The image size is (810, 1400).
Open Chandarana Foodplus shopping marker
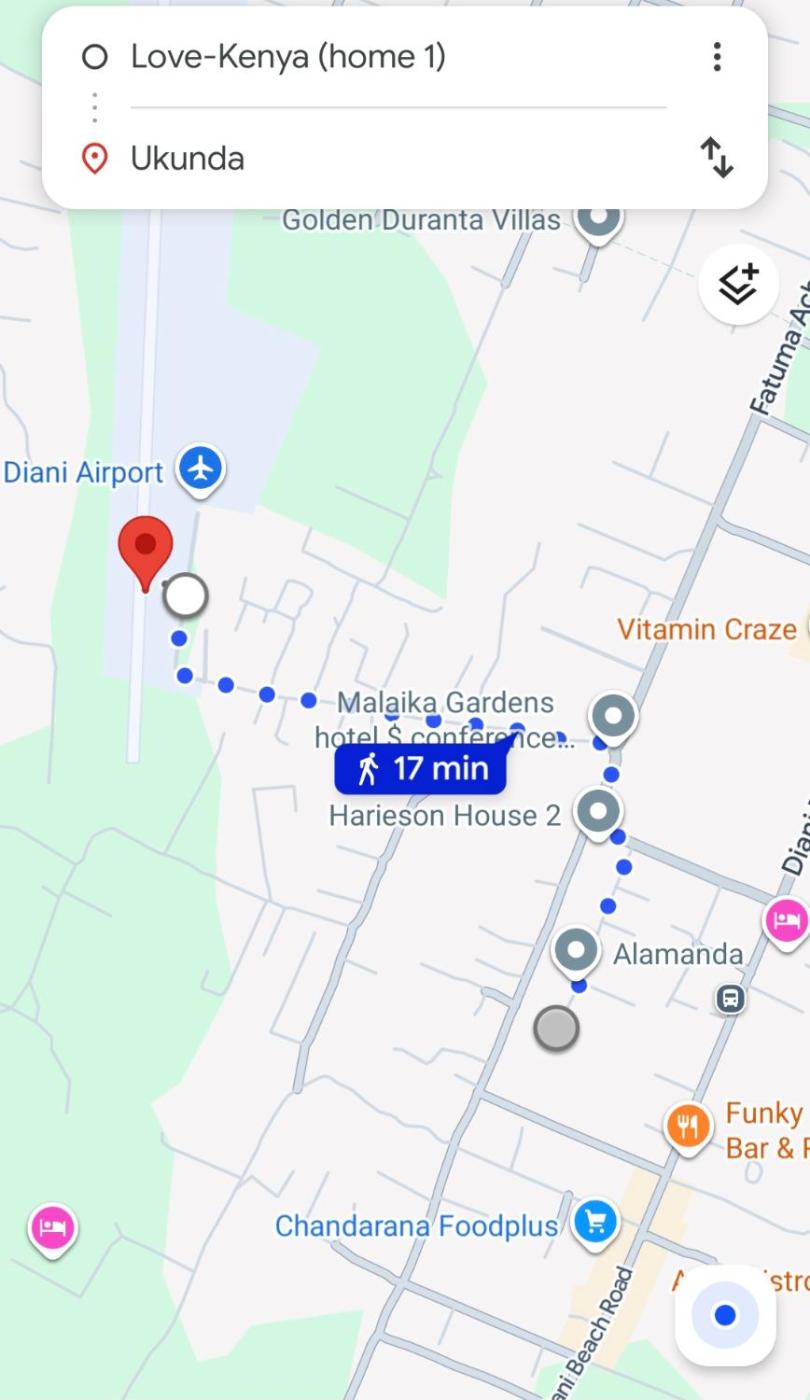595,1222
